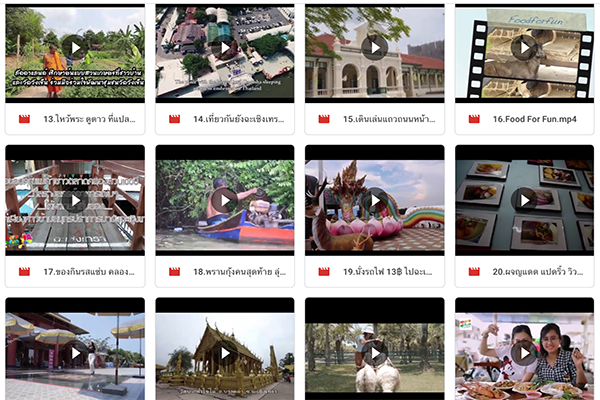Play the golden temple video
600x400 pixels.
click(x=224, y=352)
